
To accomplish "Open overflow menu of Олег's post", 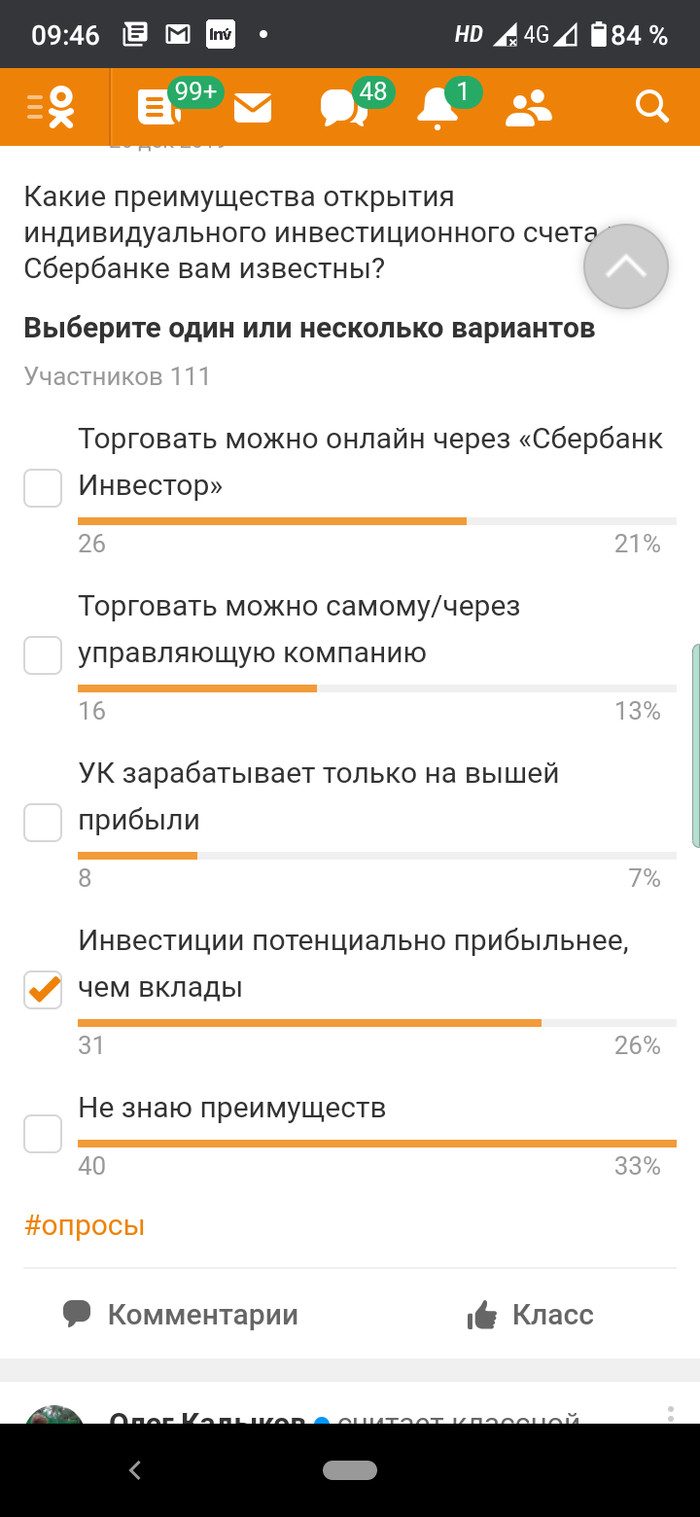I will pos(670,1414).
